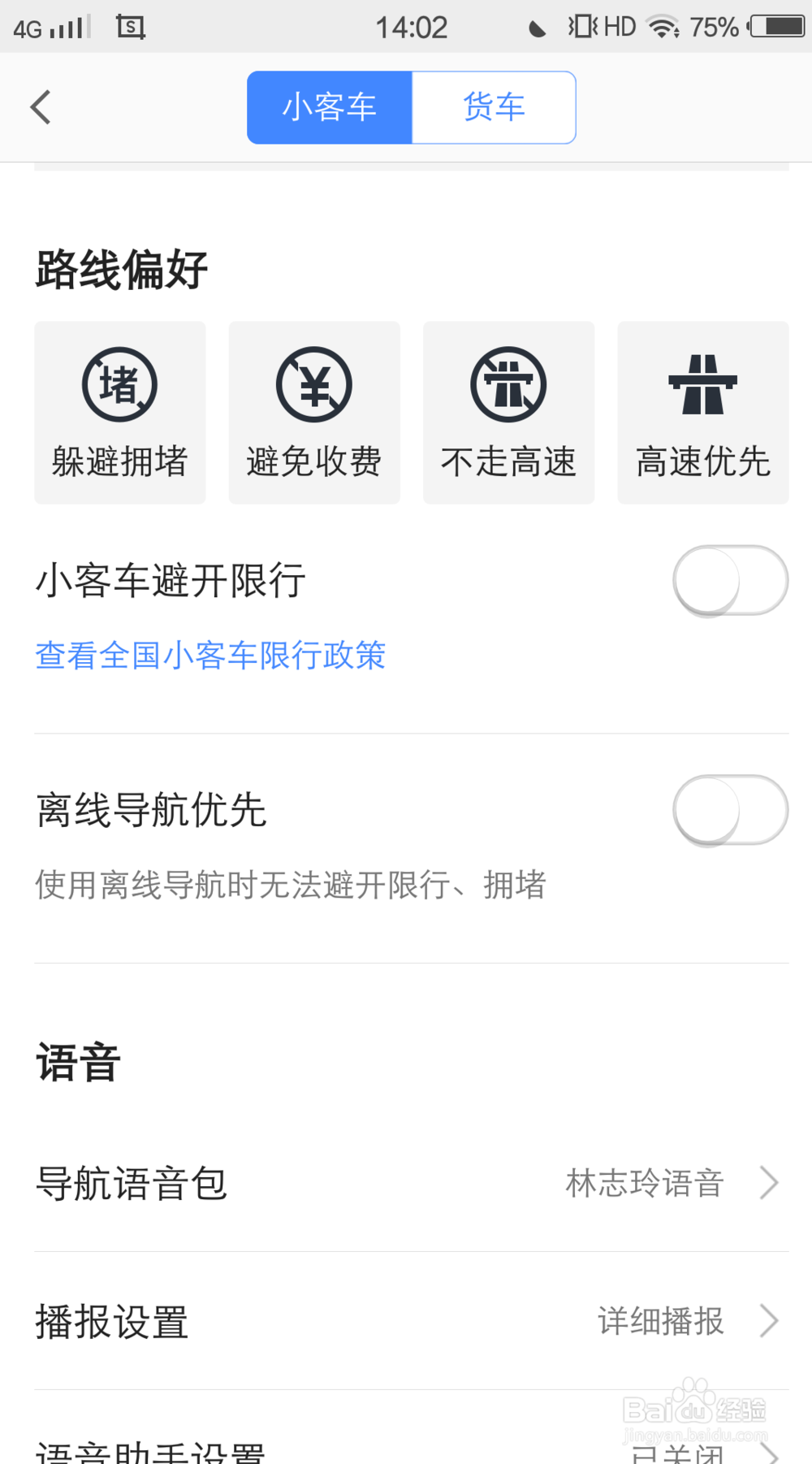This screenshot has width=812, height=1464.
Task: Select the 高速优先 option
Action: pos(703,413)
